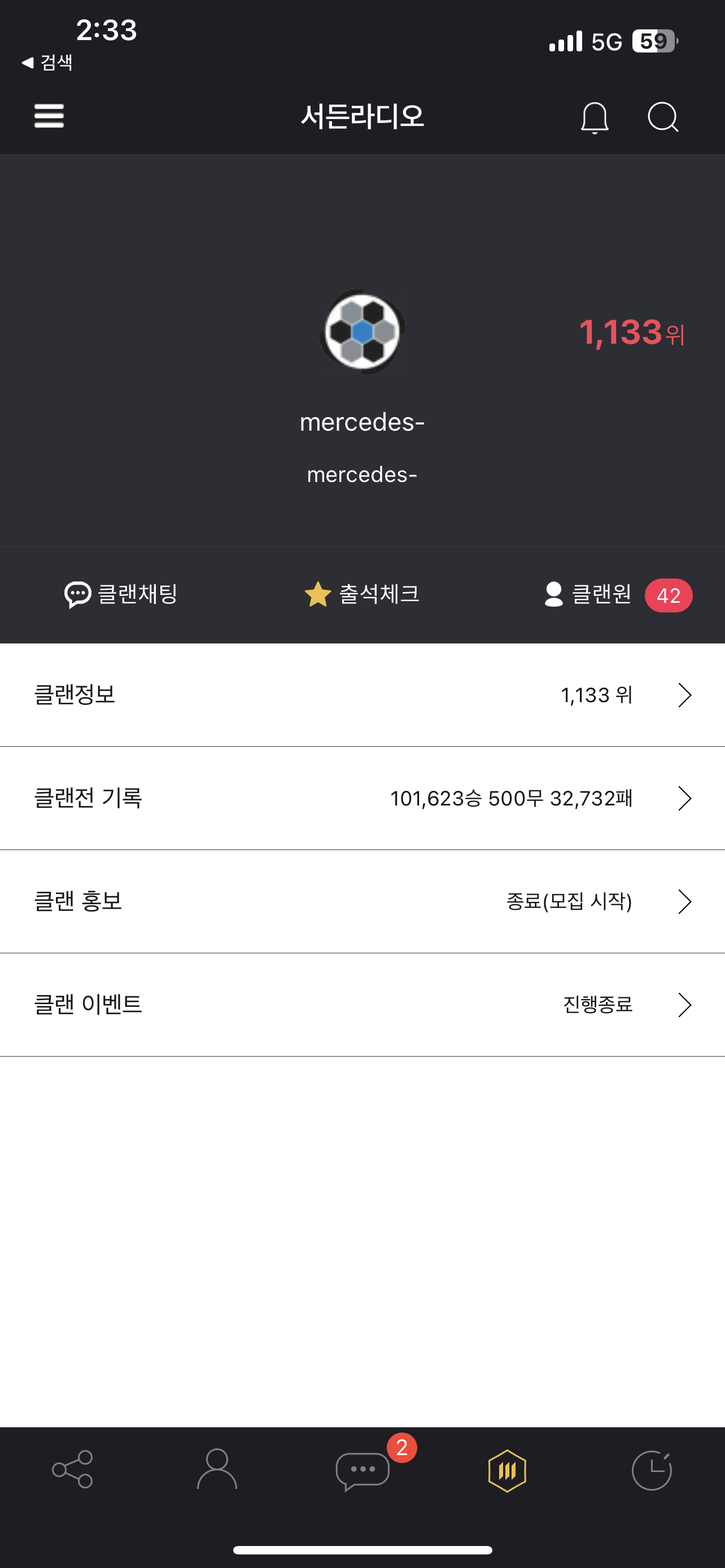Screen dimensions: 725x1568
Task: Tap the search magnifier icon
Action: tap(662, 117)
